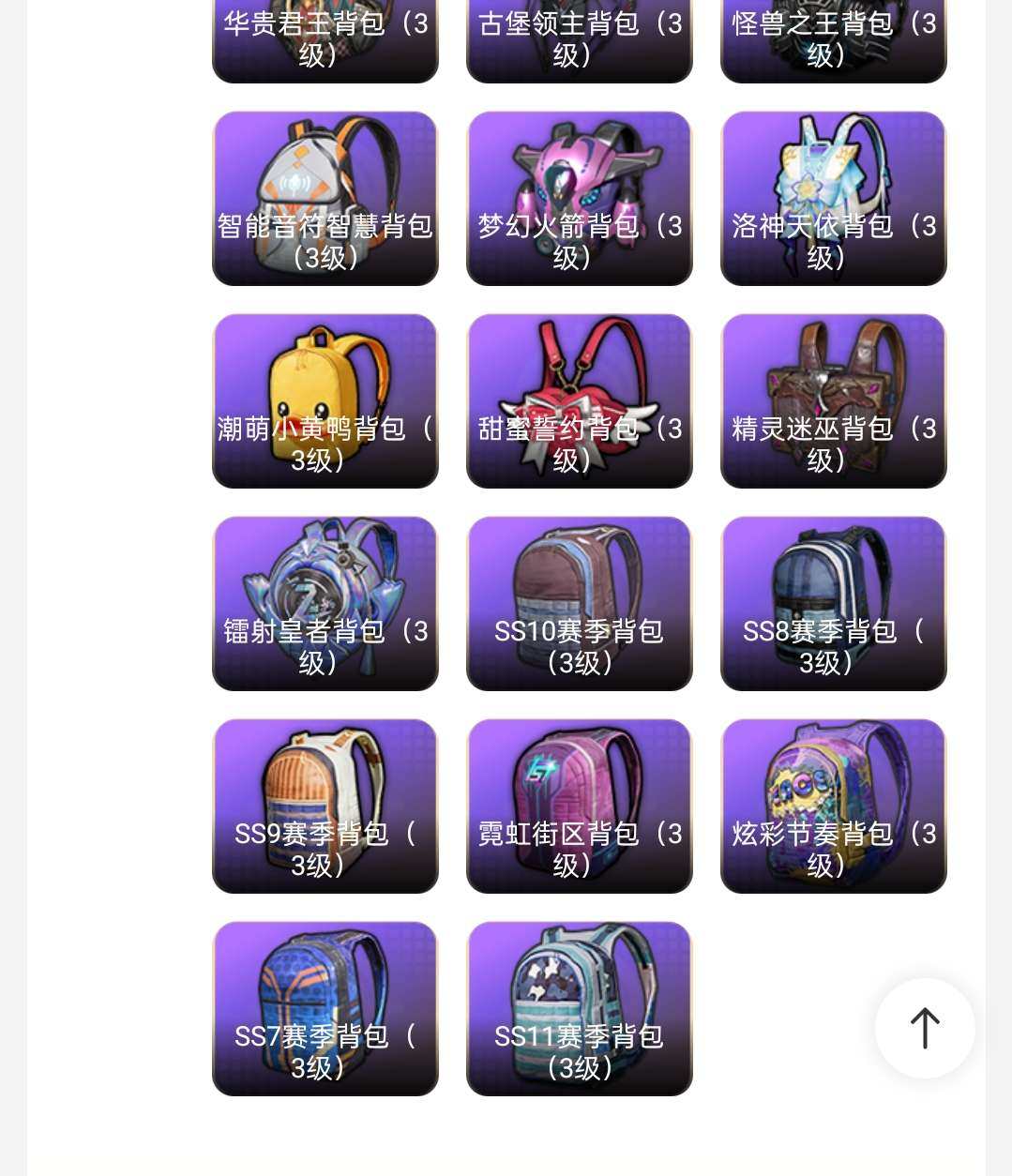Select the 精灵迷巫背包 (3级) thumbnail
The image size is (1012, 1176).
click(x=832, y=400)
